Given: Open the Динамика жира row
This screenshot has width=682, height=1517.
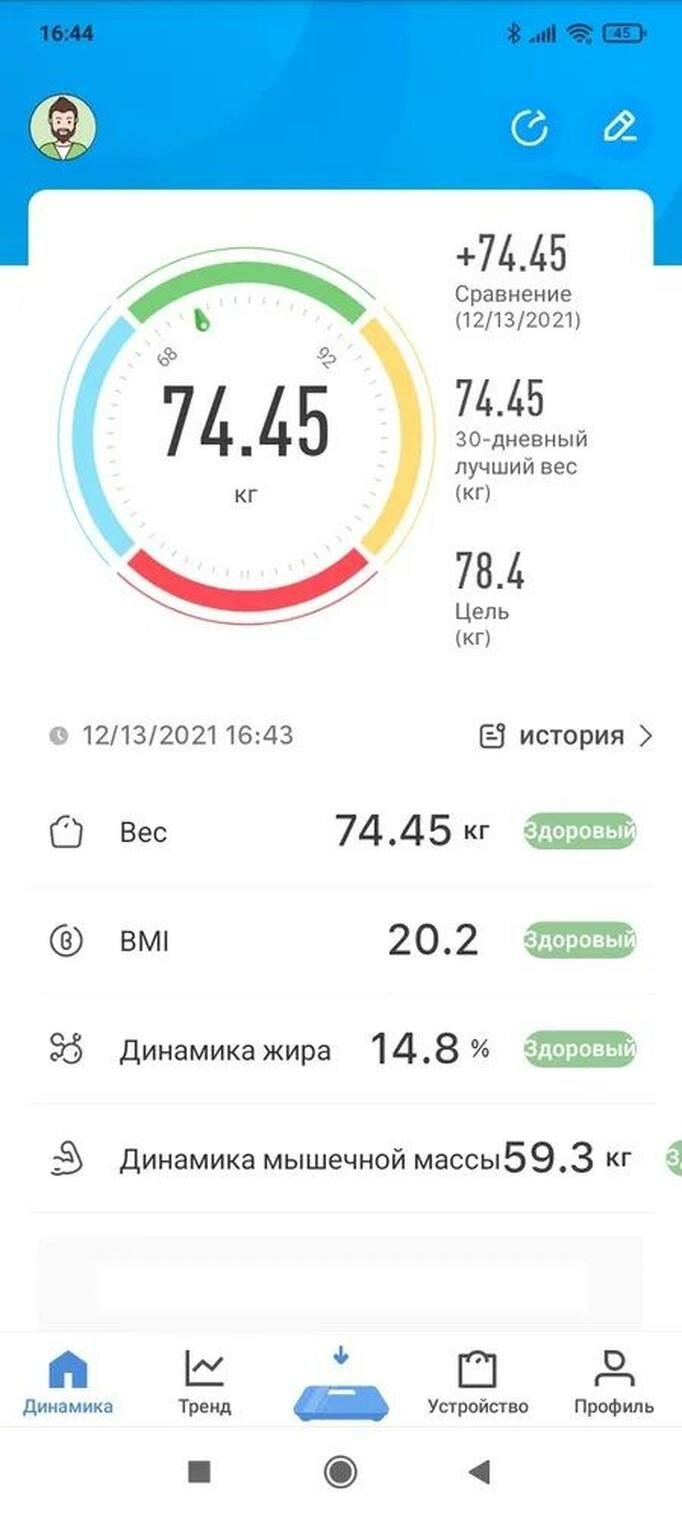Looking at the screenshot, I should click(341, 1049).
